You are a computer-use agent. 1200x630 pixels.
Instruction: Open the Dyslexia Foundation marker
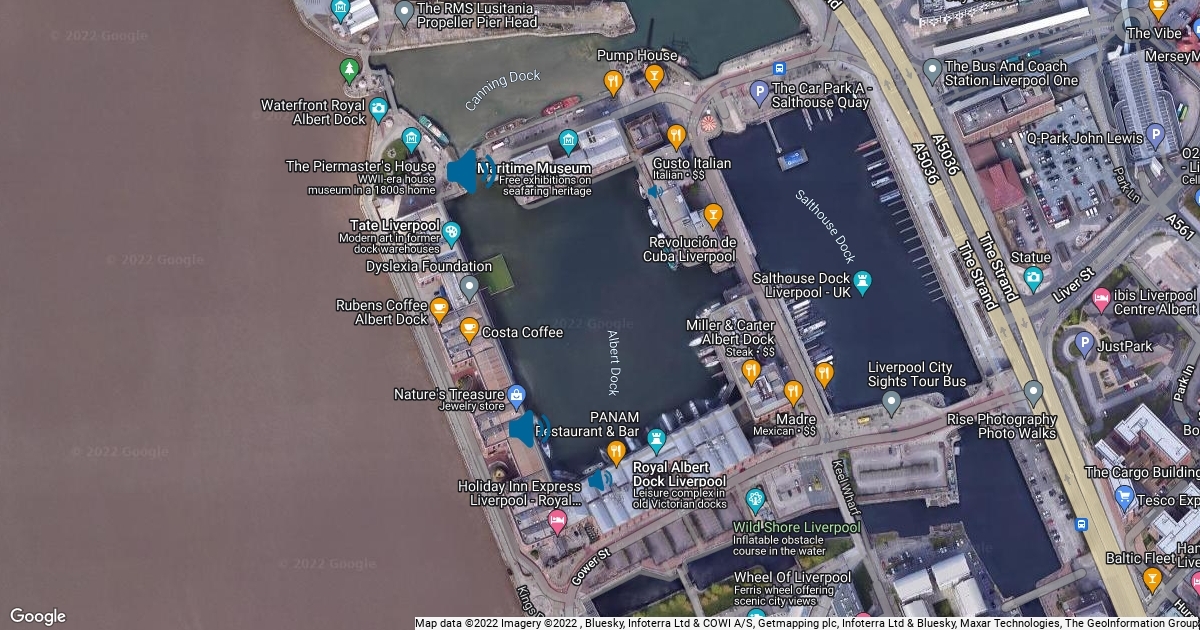[470, 287]
